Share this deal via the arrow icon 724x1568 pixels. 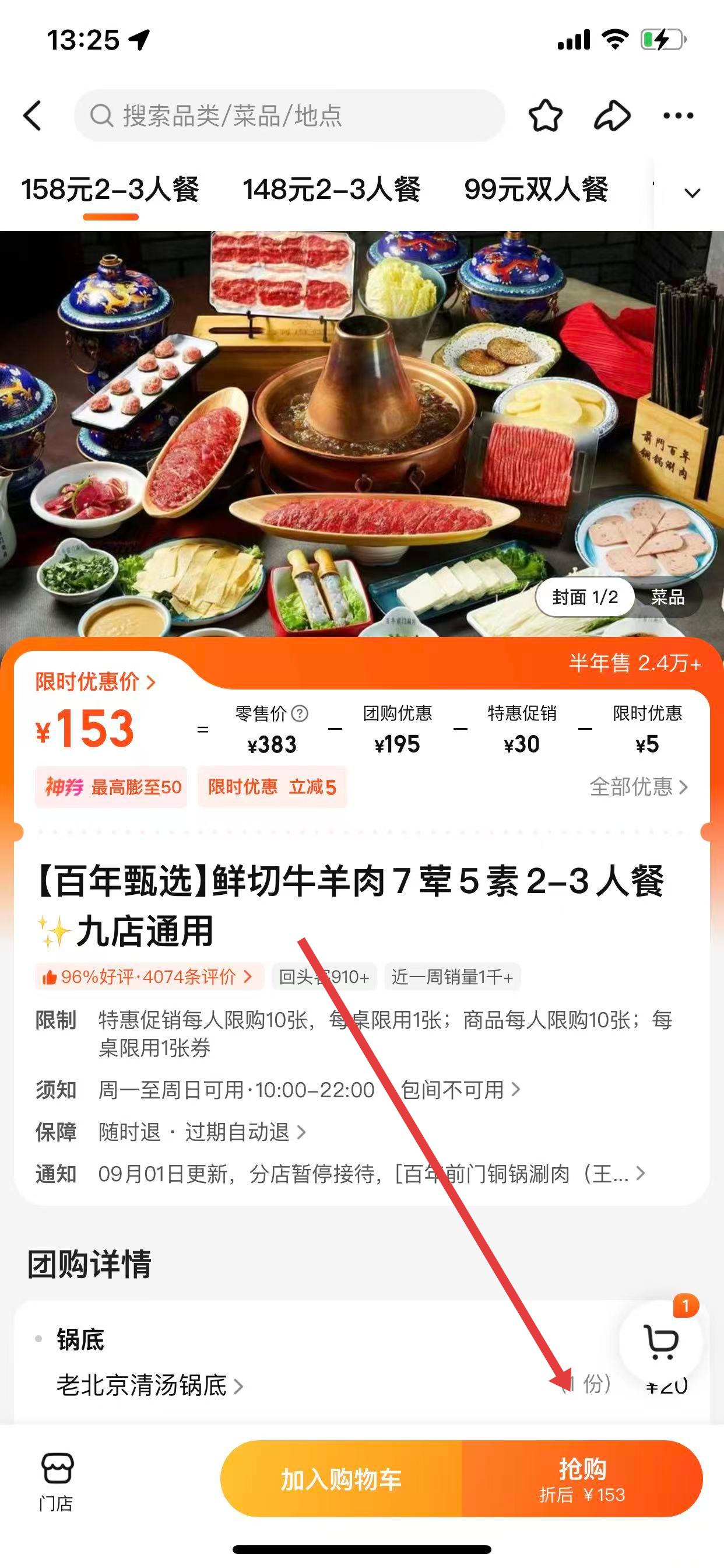pos(611,116)
